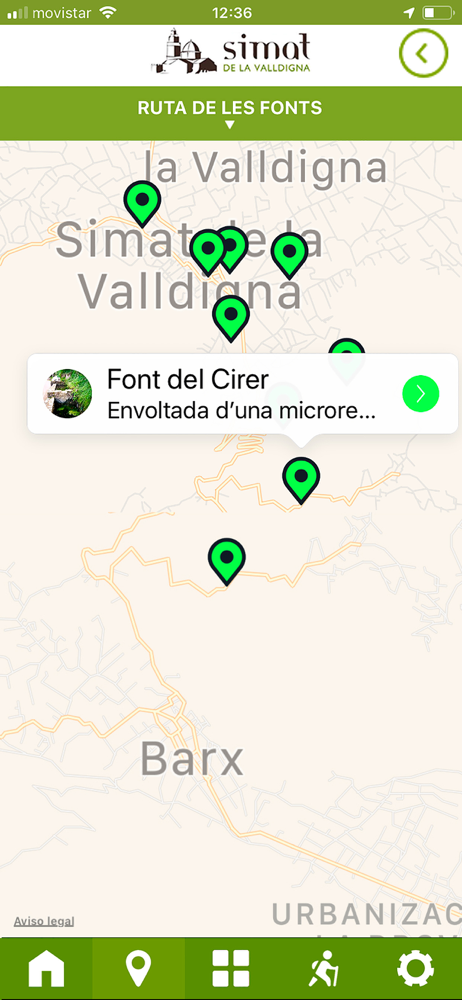The height and width of the screenshot is (1000, 462).
Task: Go back using the circled arrow
Action: (x=424, y=54)
